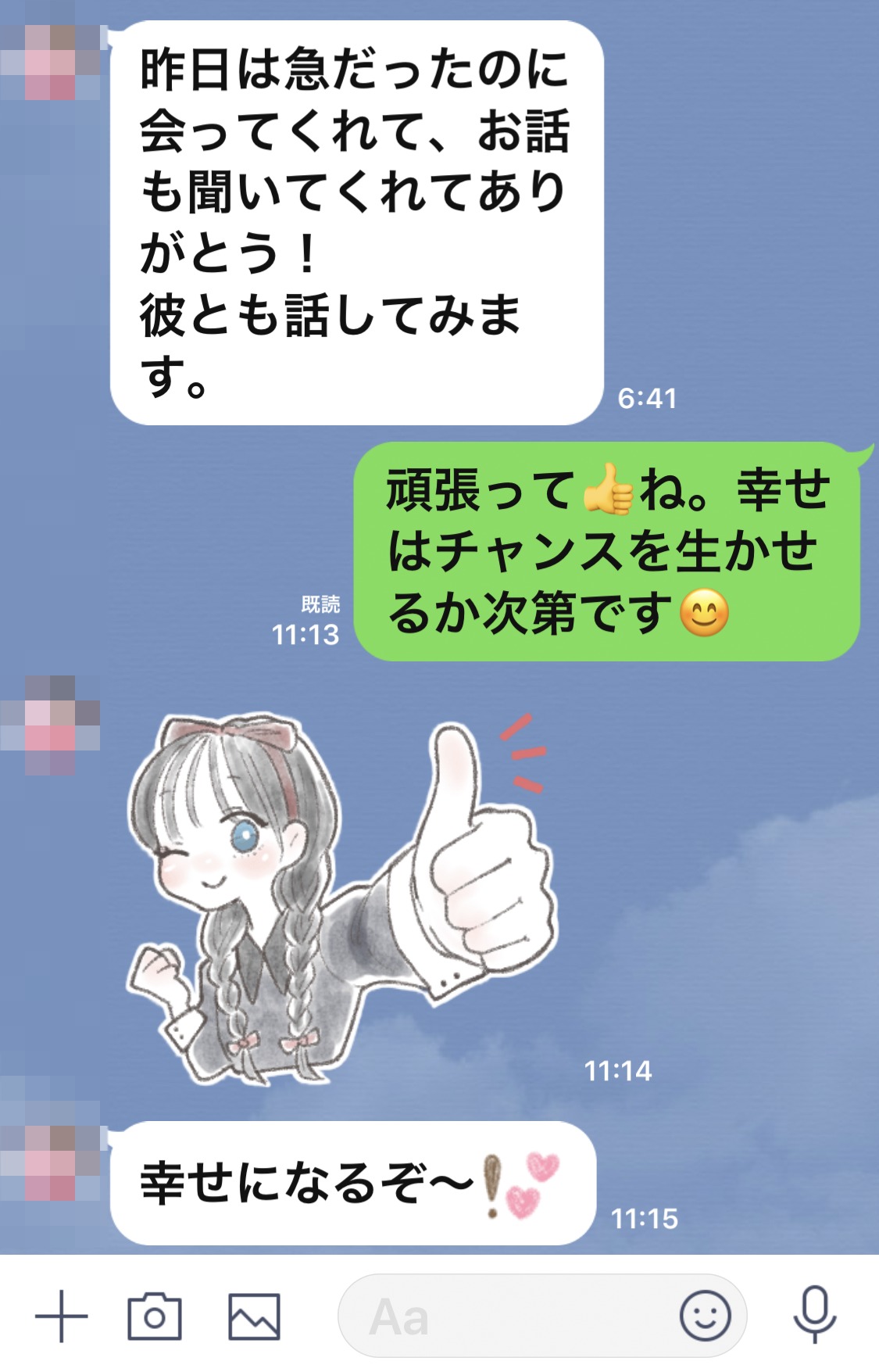Open the emoji and sticker picker
Viewport: 879px width, 1372px height.
(x=705, y=1316)
